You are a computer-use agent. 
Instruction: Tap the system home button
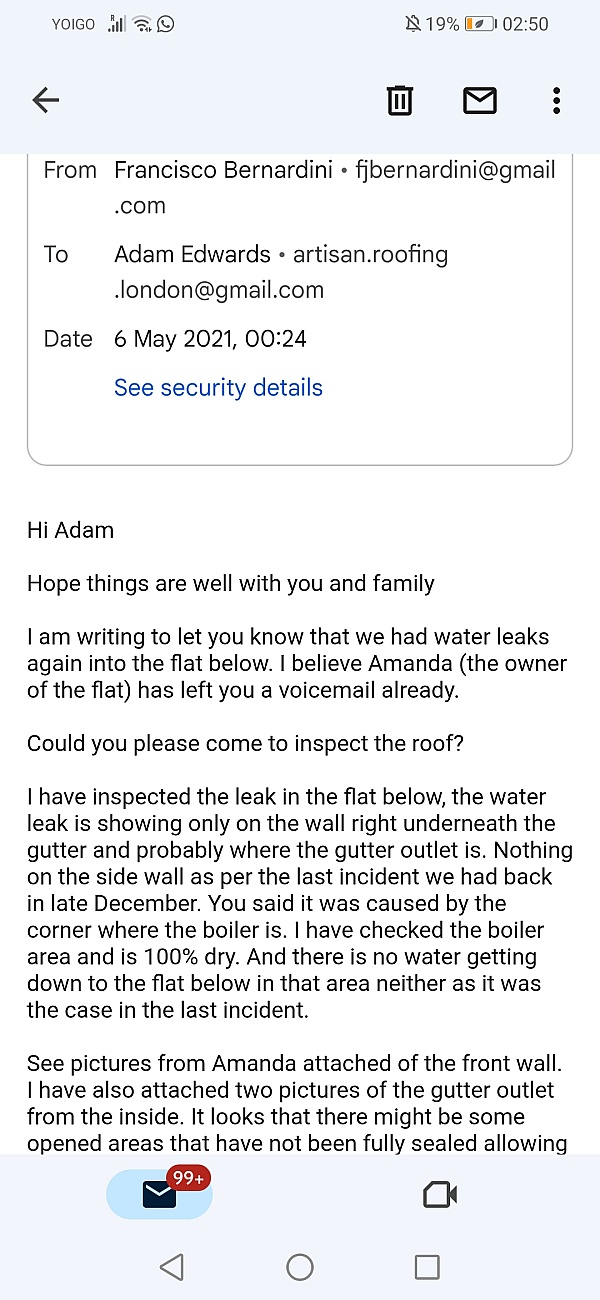300,1268
